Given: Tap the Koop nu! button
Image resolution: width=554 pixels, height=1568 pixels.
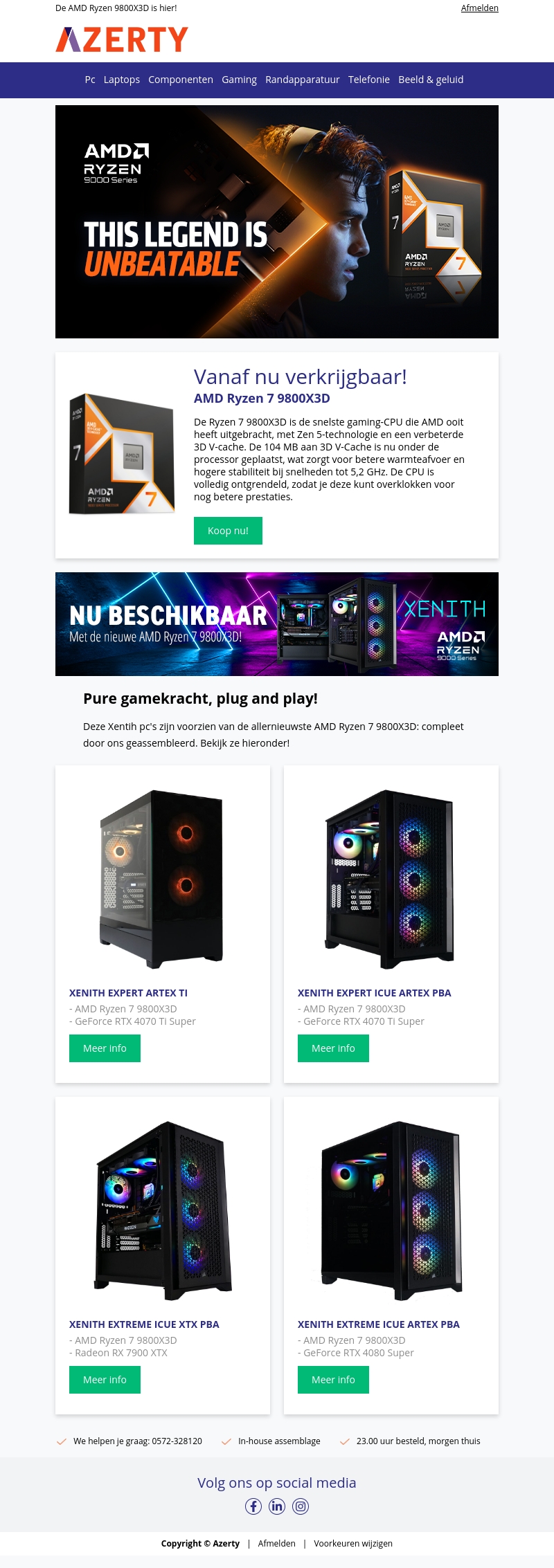Looking at the screenshot, I should [228, 531].
